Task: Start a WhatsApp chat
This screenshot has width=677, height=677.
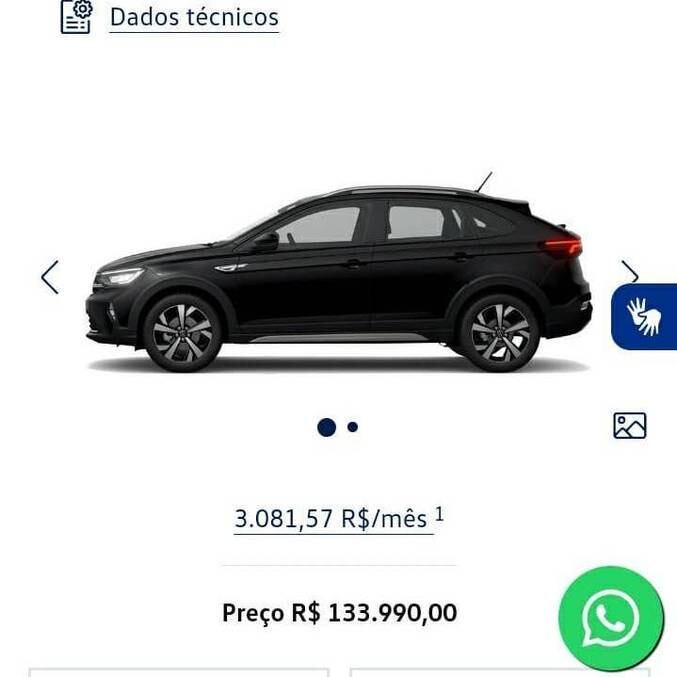Action: coord(610,619)
